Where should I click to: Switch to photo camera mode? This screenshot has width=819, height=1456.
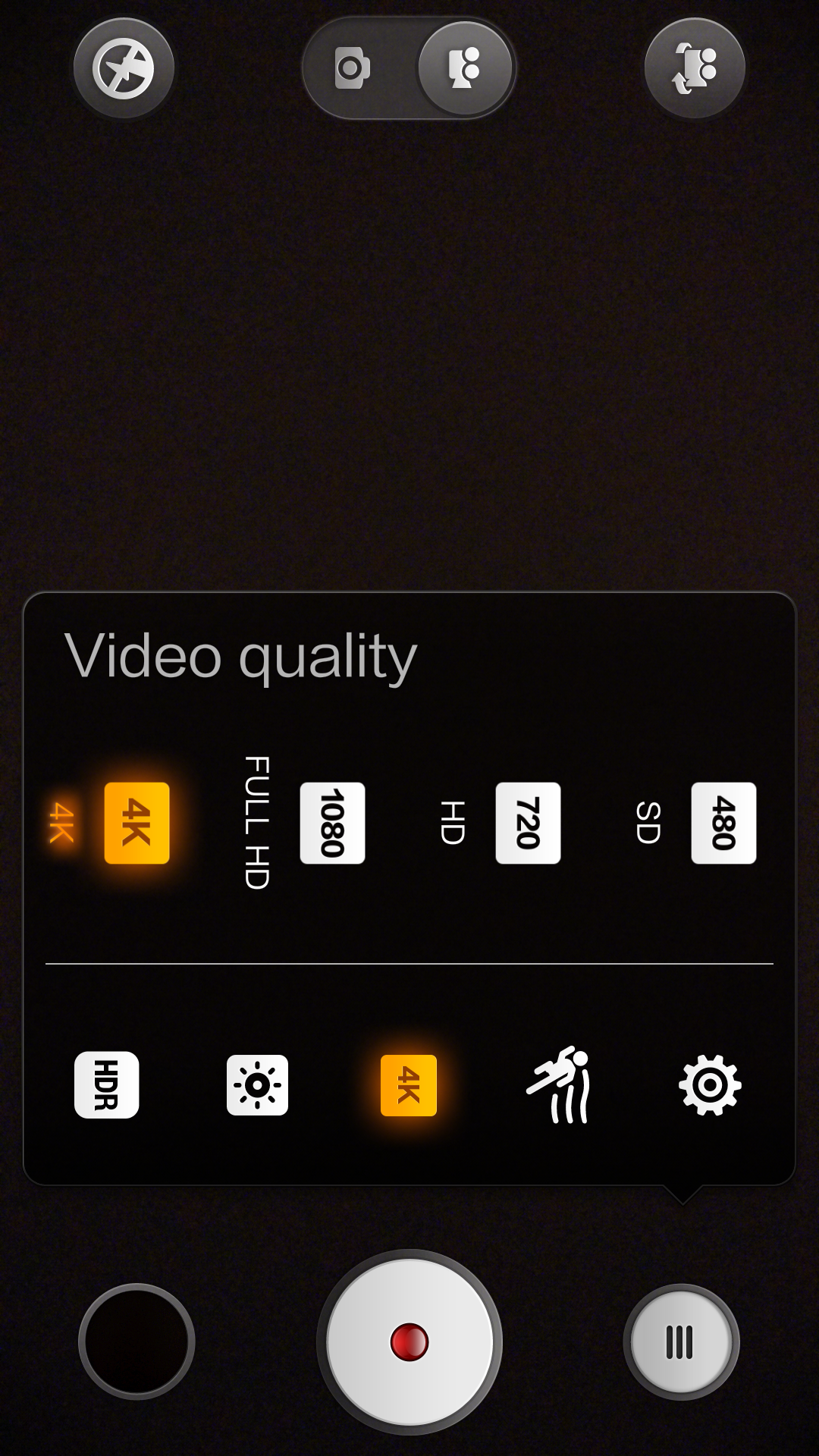(x=353, y=68)
